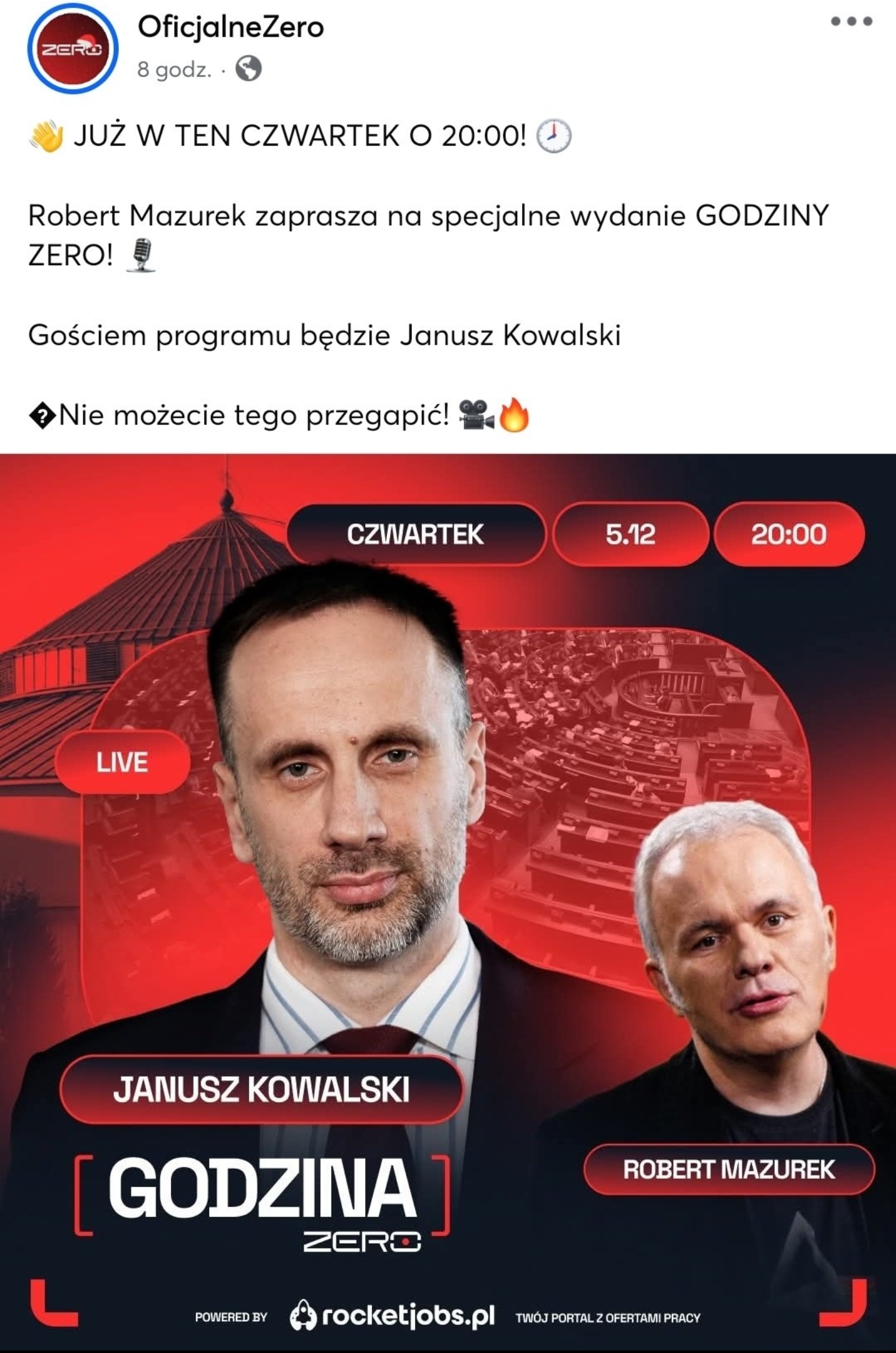The height and width of the screenshot is (1353, 896).
Task: Open the OficjalneZero page name
Action: point(230,27)
